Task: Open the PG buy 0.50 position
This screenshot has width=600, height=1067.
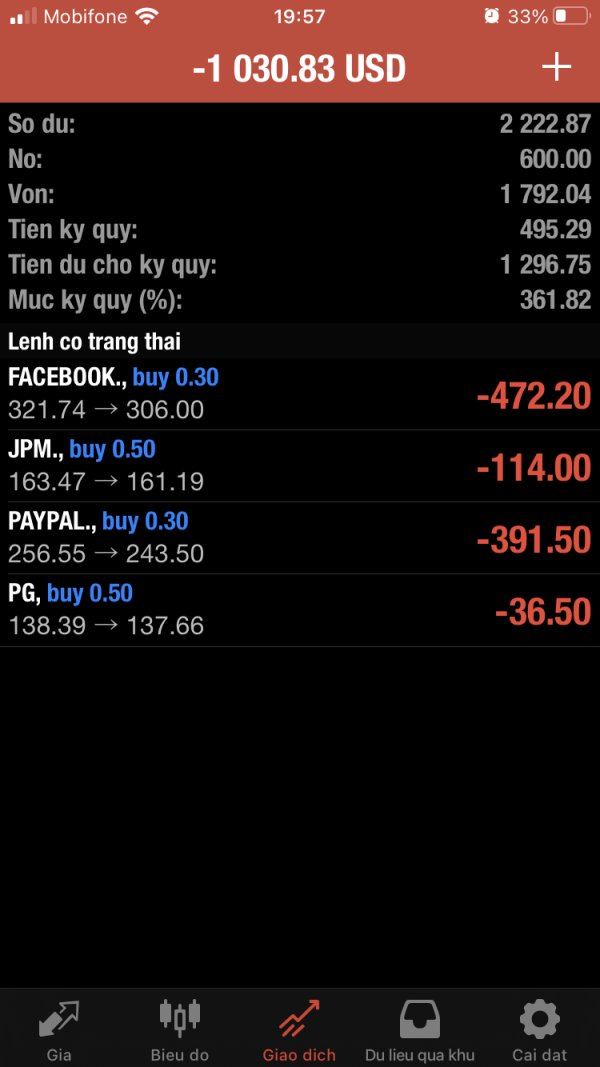Action: coord(300,610)
